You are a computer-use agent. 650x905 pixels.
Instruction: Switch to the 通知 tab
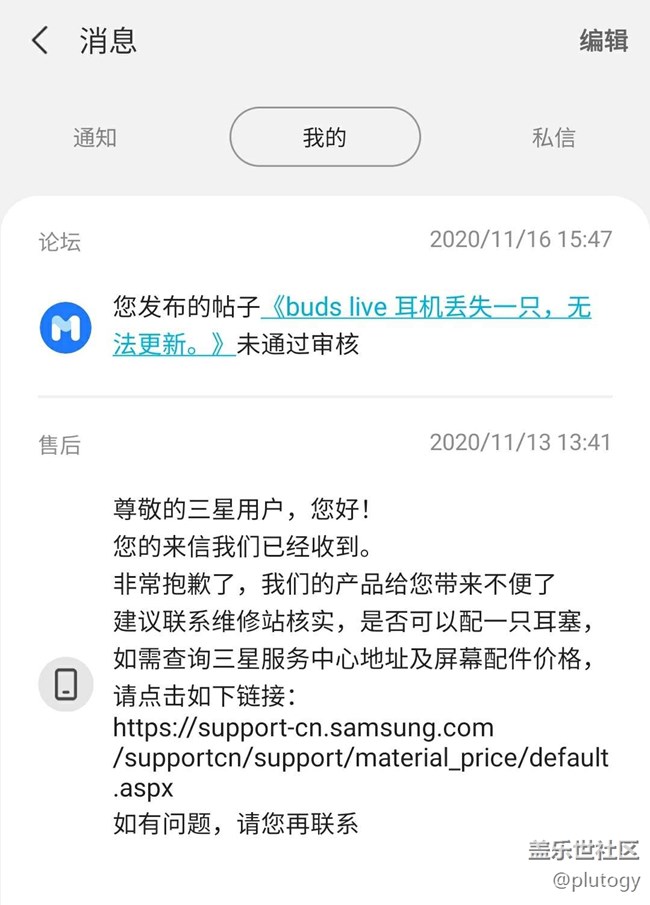[x=95, y=138]
